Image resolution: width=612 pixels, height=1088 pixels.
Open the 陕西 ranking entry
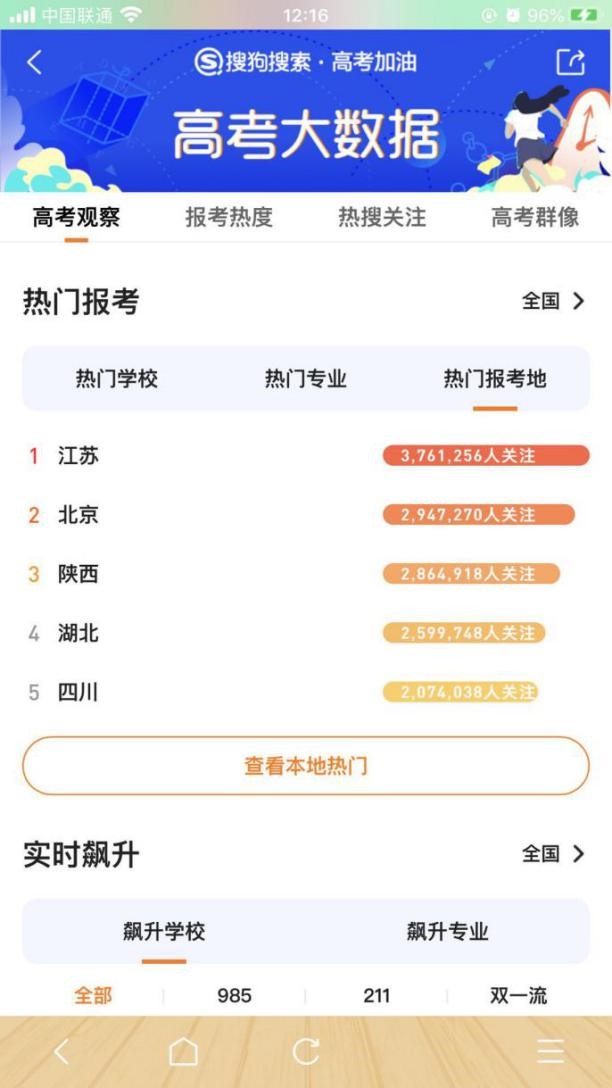78,574
